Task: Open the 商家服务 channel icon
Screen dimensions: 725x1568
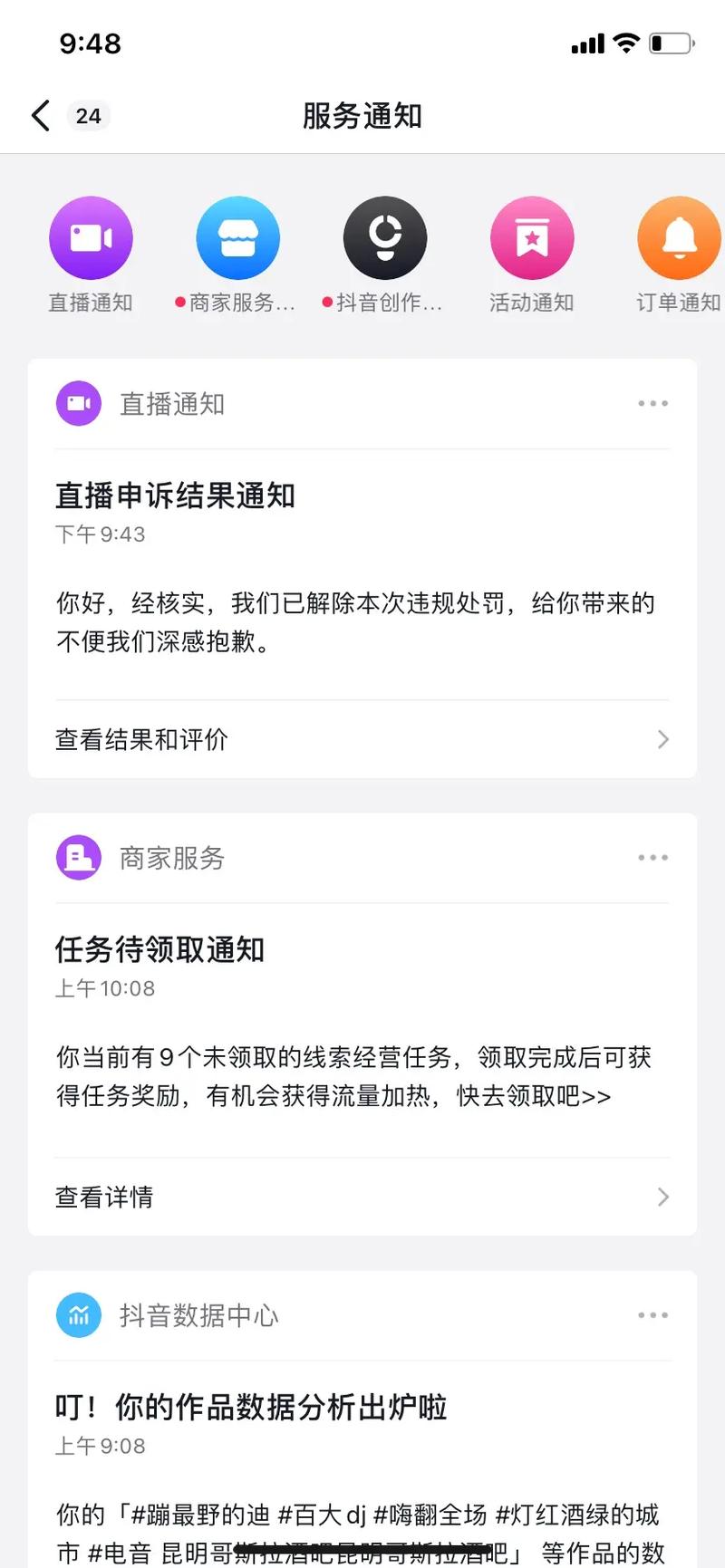Action: point(237,237)
